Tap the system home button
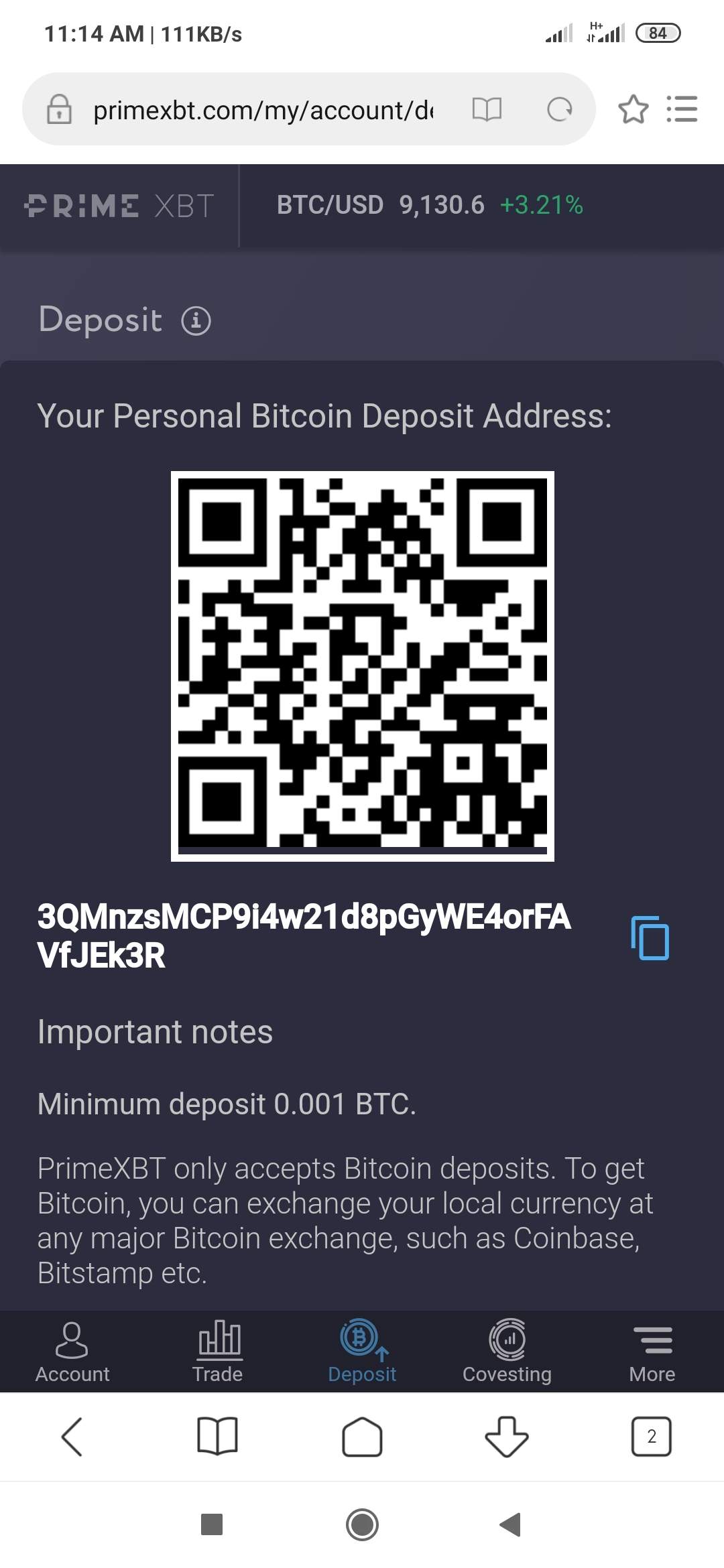Viewport: 724px width, 1568px height. click(362, 1524)
